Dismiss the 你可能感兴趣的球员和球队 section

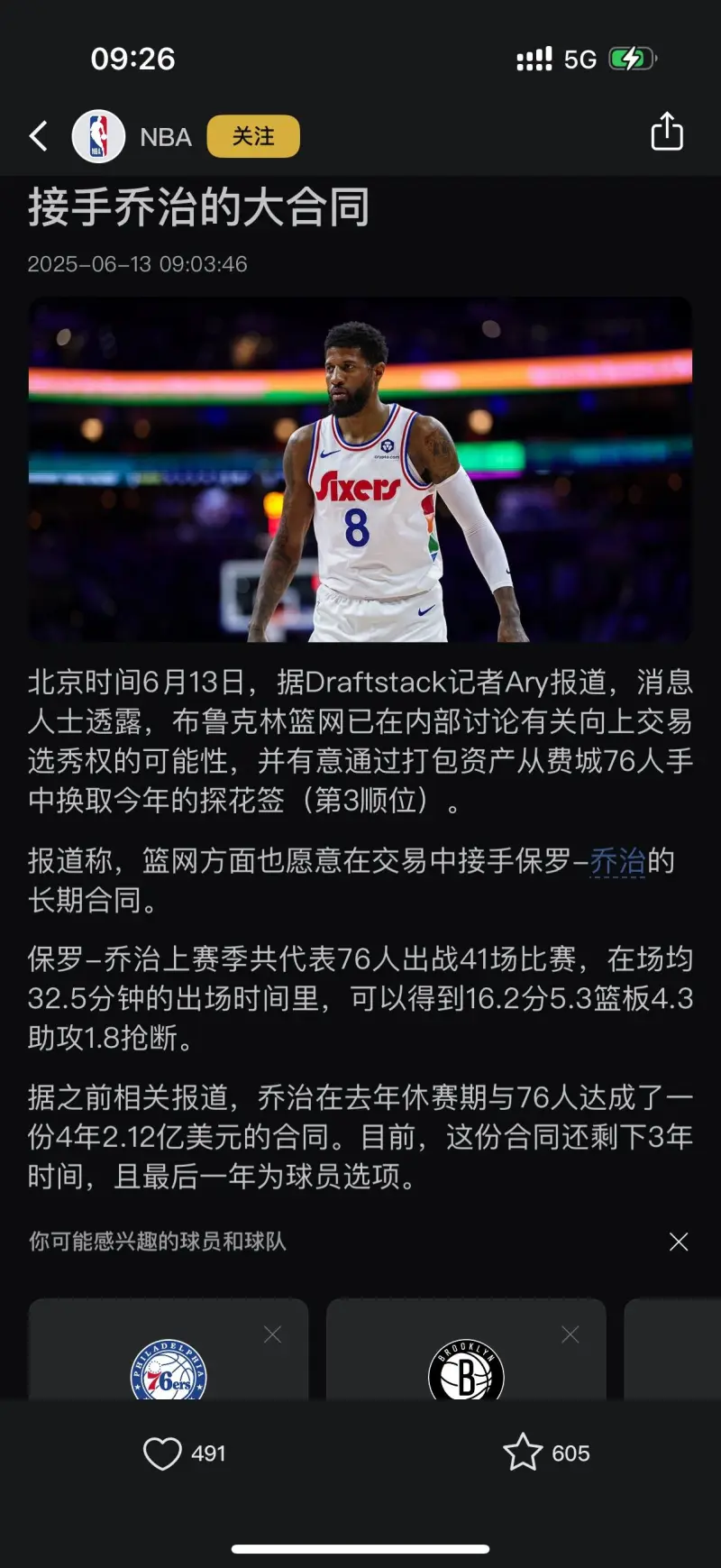(679, 1242)
